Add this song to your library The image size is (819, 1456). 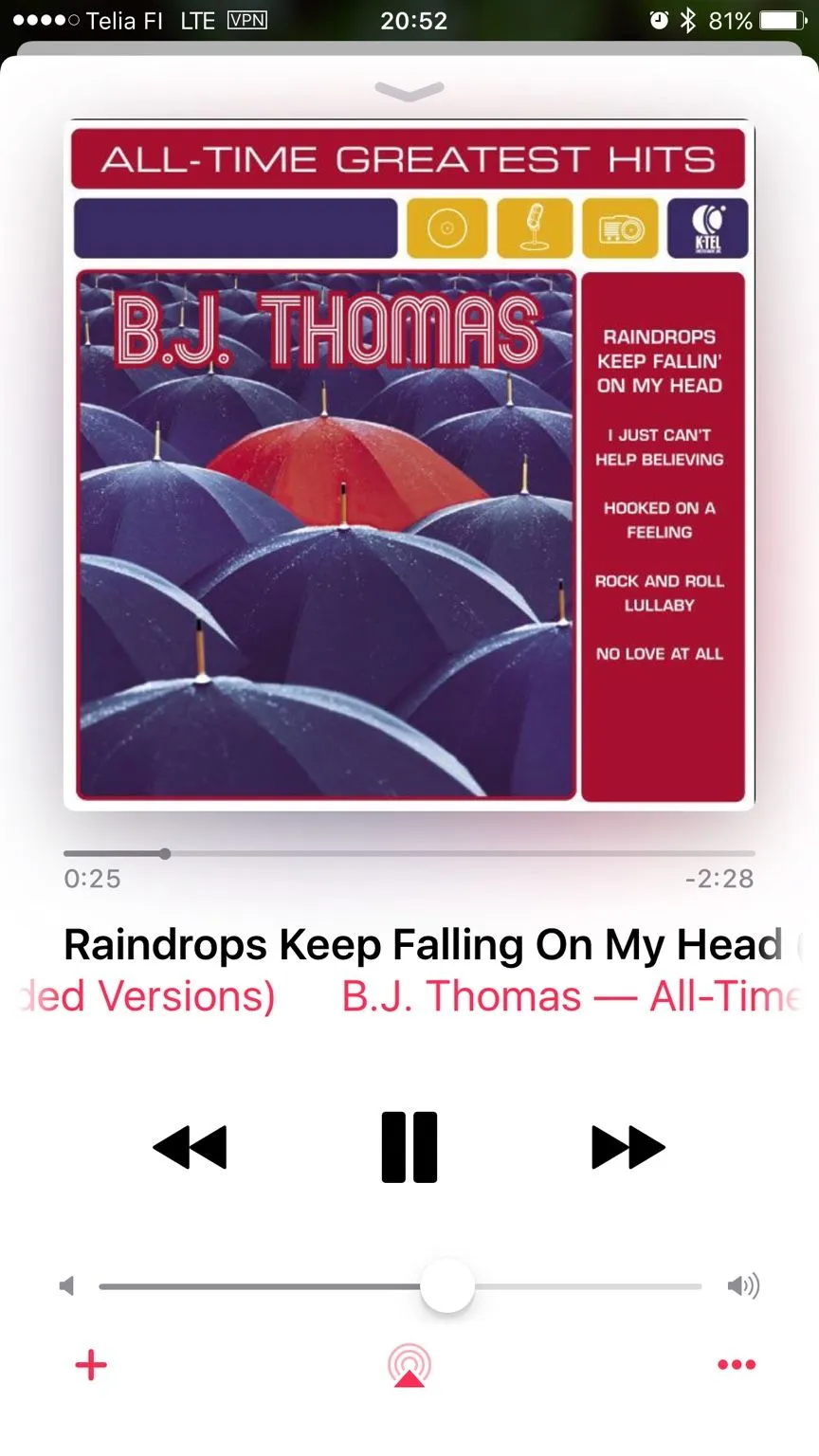pyautogui.click(x=91, y=1365)
